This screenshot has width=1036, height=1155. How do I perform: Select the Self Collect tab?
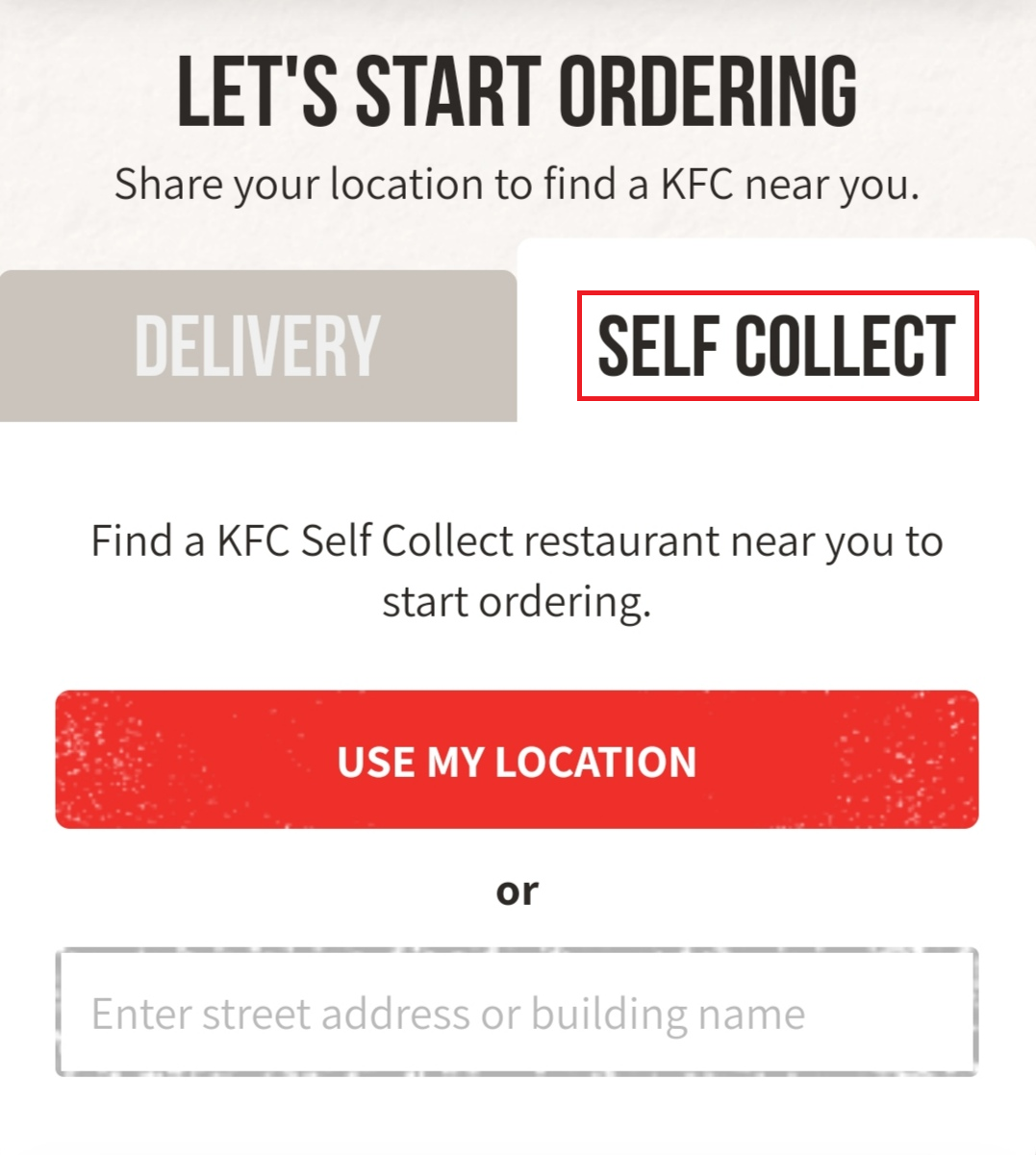tap(776, 346)
